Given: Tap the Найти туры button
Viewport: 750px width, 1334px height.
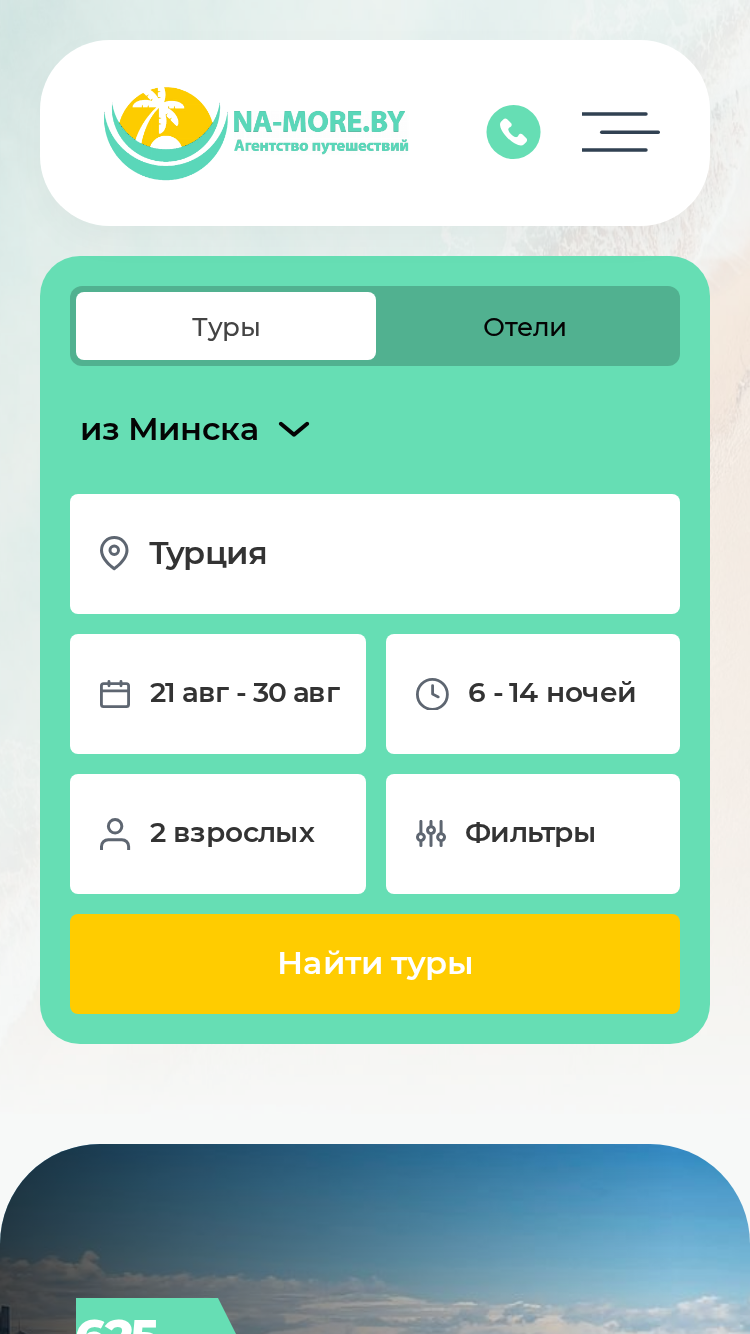Looking at the screenshot, I should pyautogui.click(x=375, y=964).
